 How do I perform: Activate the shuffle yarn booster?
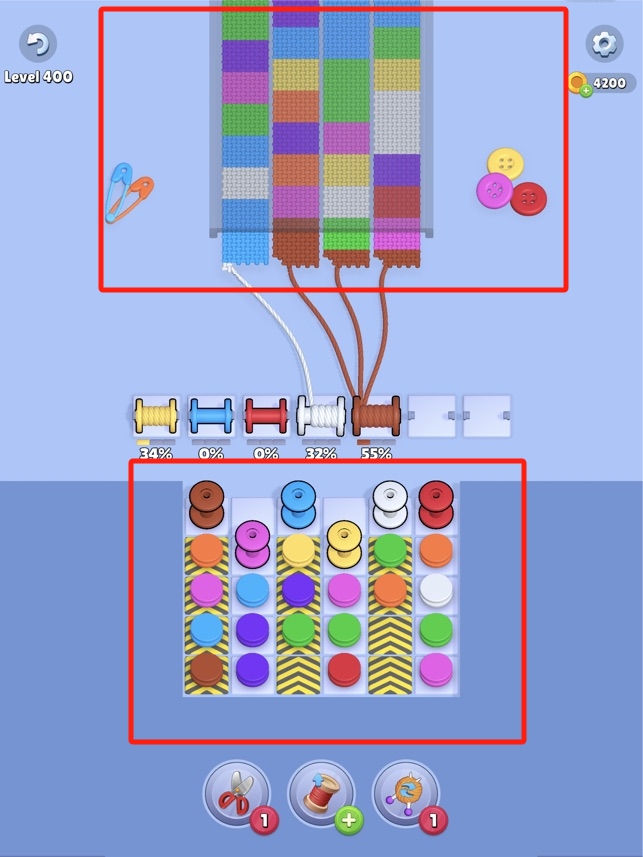pos(406,793)
